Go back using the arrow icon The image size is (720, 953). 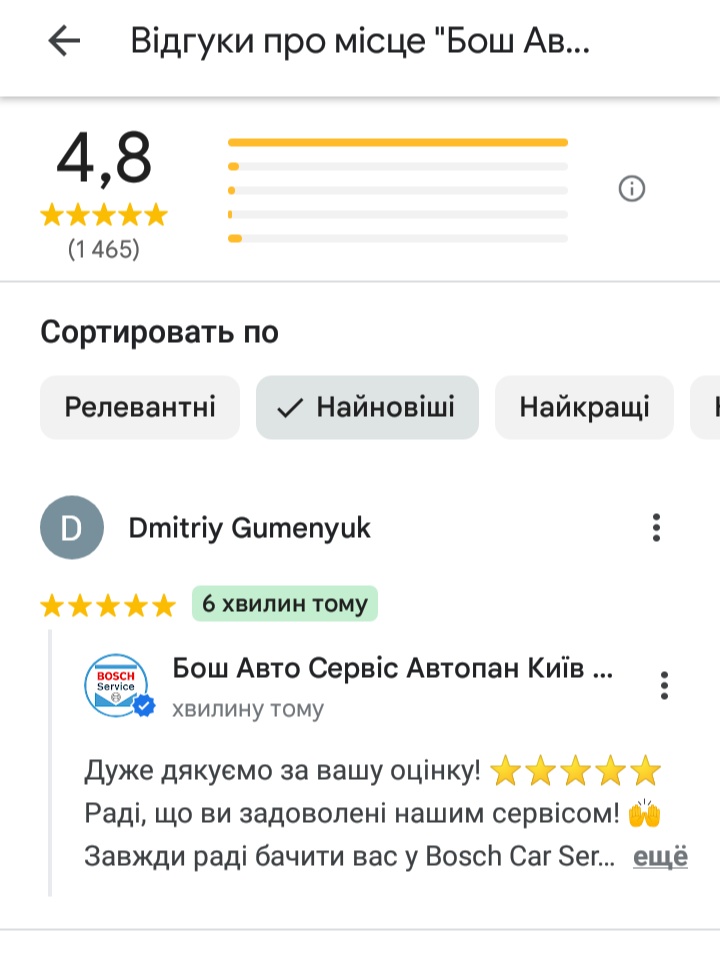coord(64,42)
